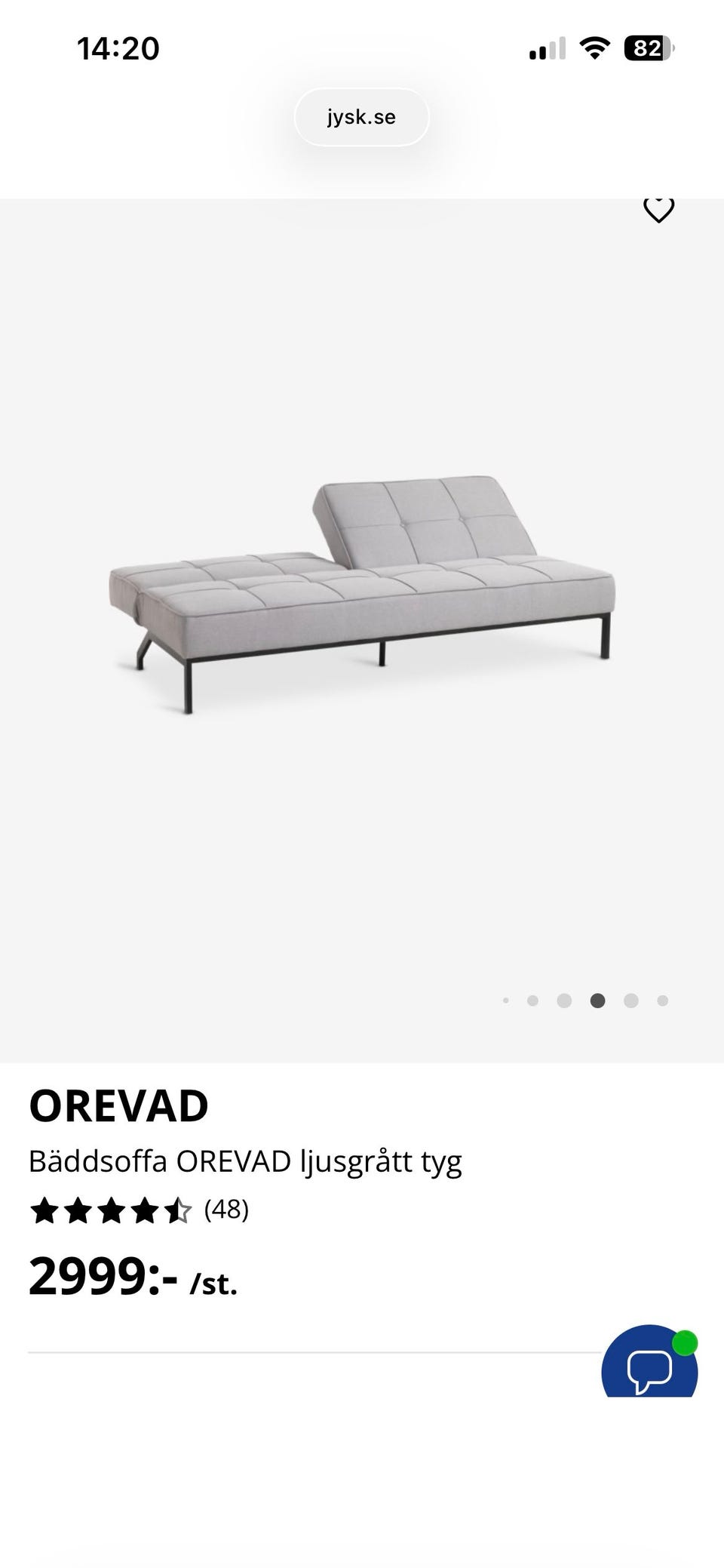Viewport: 724px width, 1568px height.
Task: Add OREVAD sofa bed to favorites
Action: (x=658, y=210)
